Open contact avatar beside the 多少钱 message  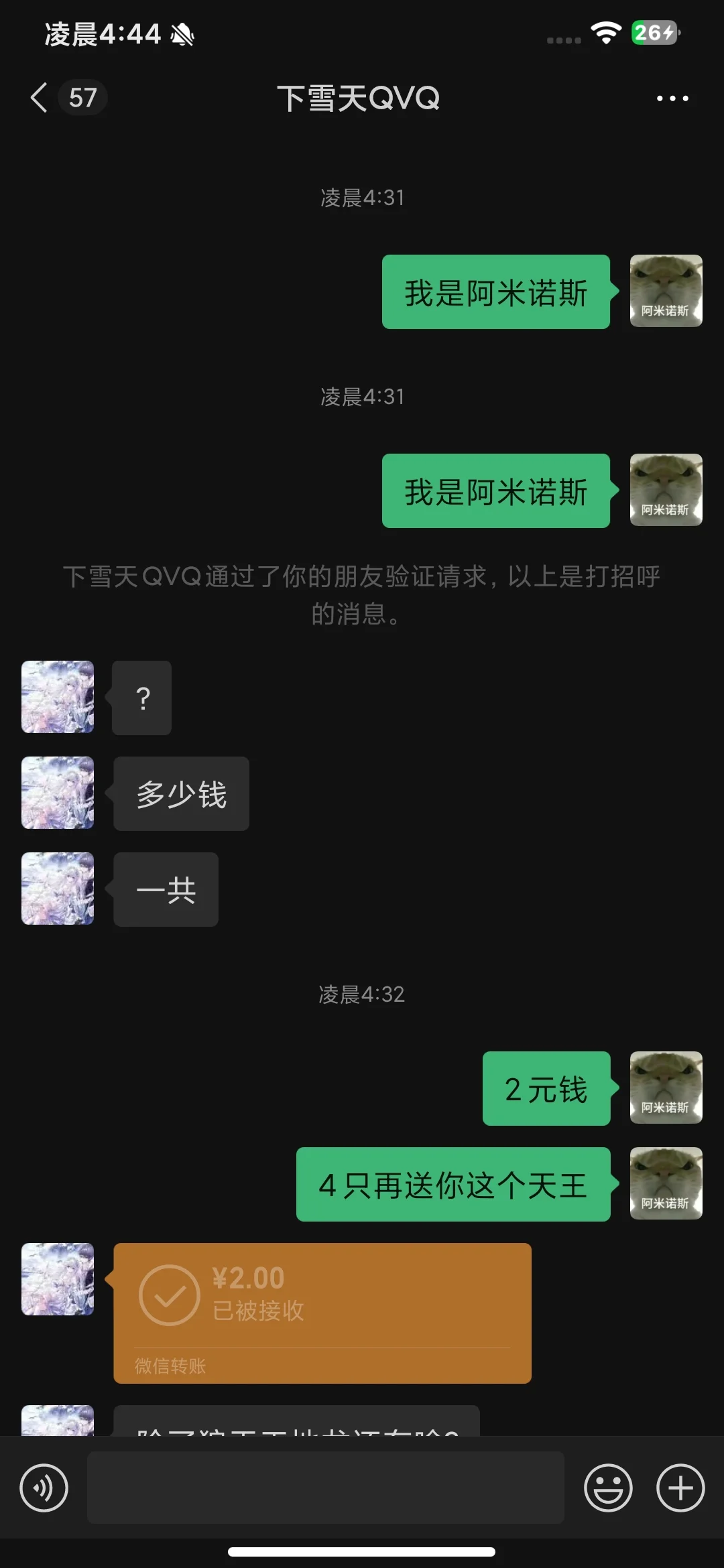(58, 793)
